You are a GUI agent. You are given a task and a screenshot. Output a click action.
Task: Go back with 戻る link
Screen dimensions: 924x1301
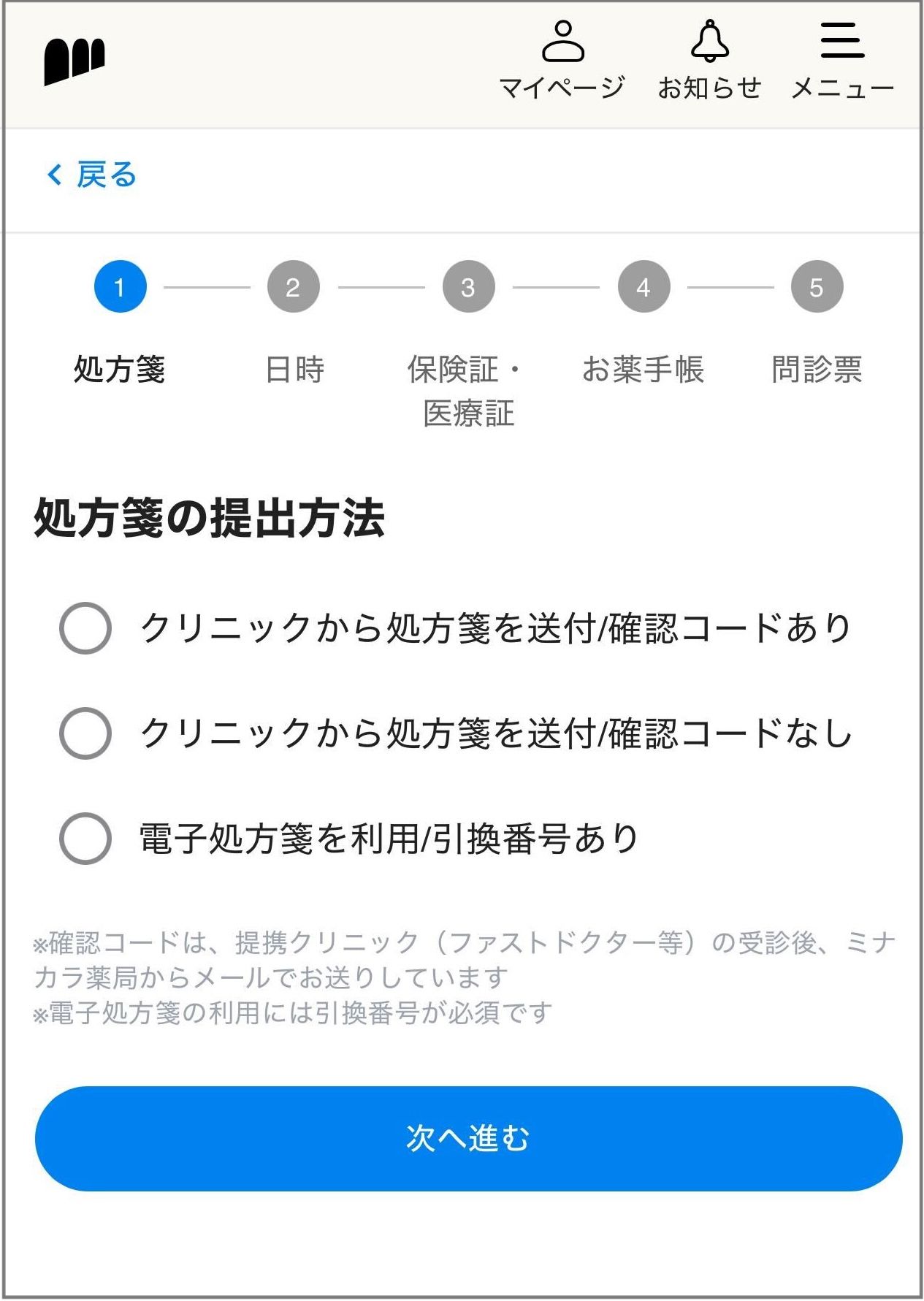click(x=92, y=175)
